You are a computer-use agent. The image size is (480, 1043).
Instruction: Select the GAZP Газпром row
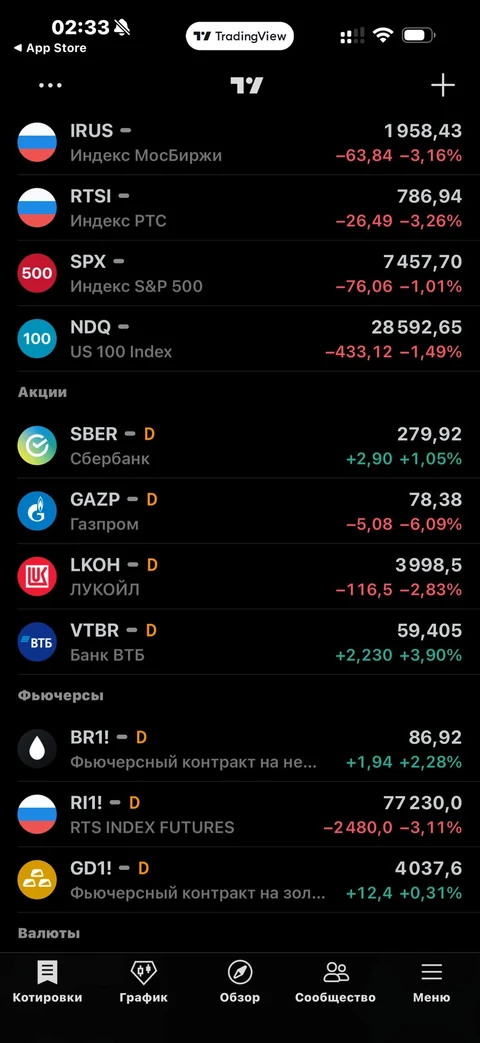(x=240, y=511)
